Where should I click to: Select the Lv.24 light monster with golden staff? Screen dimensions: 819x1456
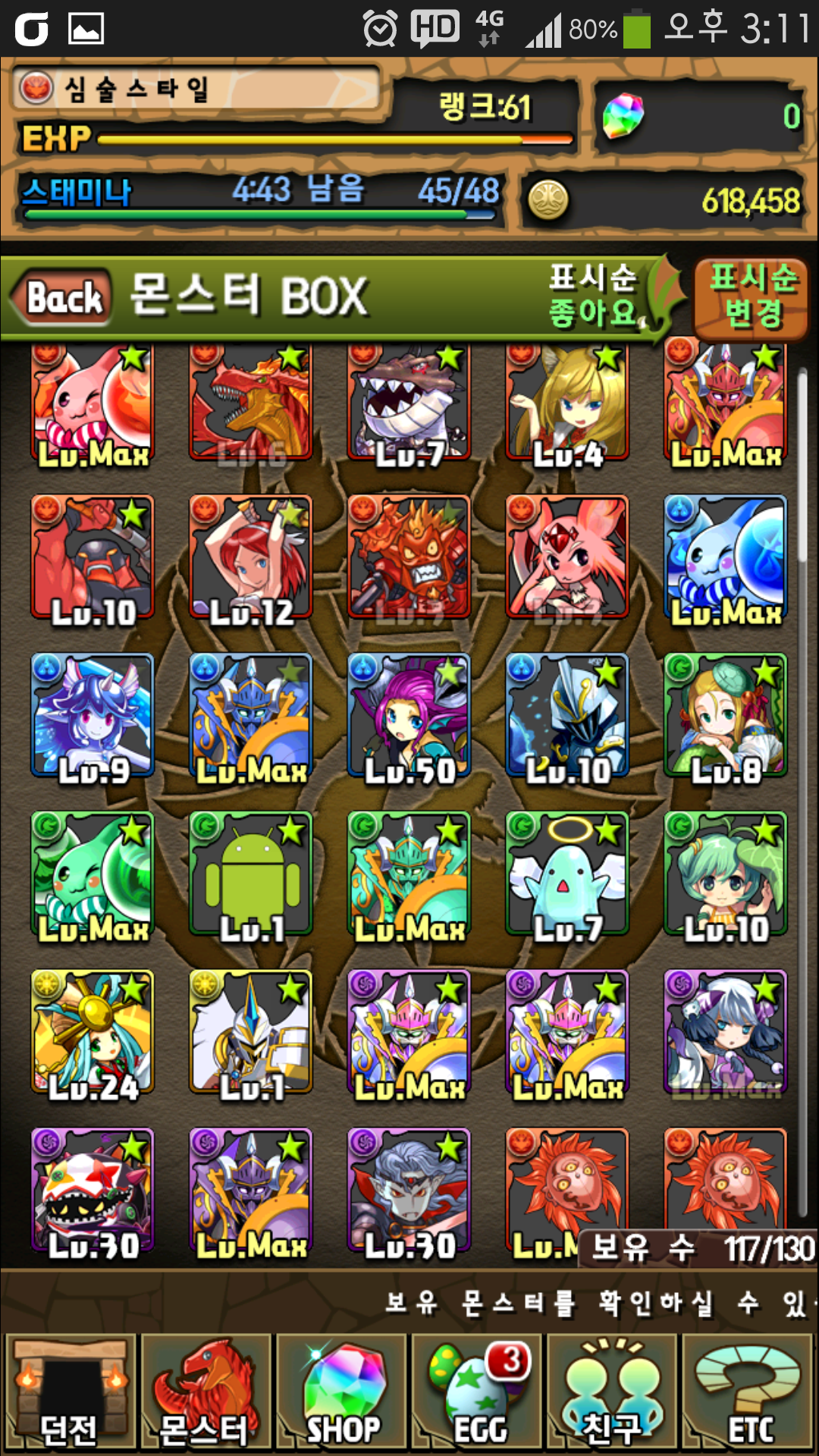tap(93, 1031)
